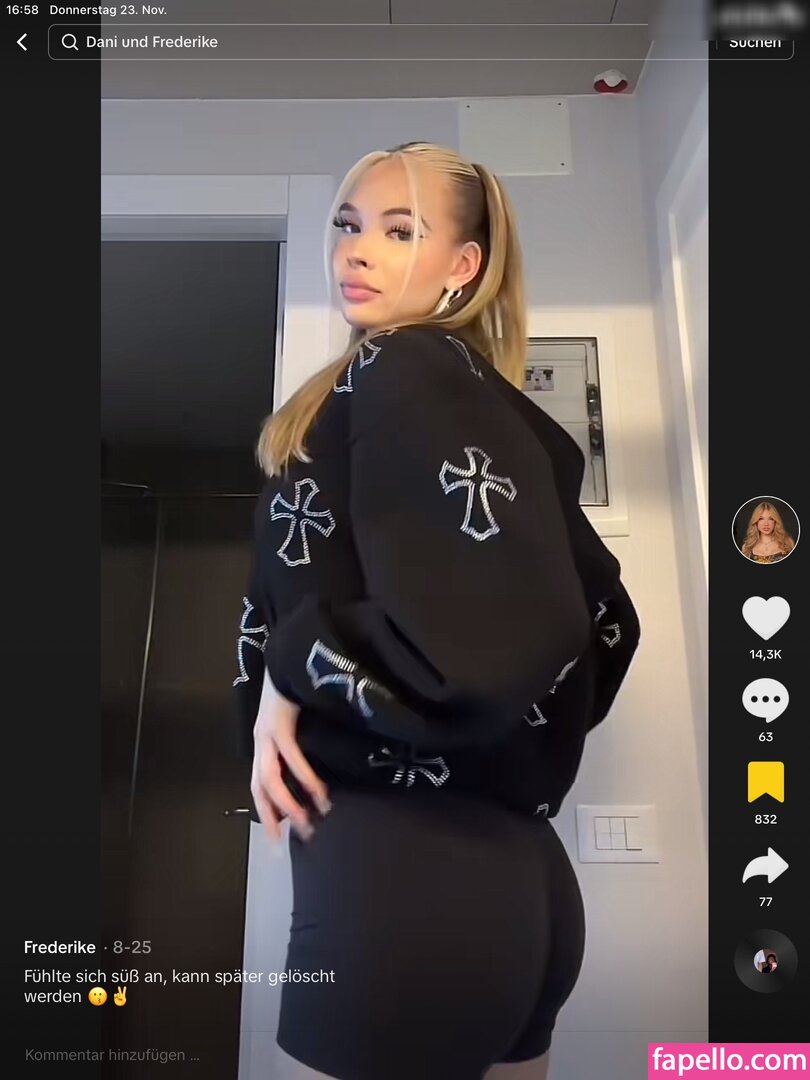Open the comments bubble

[765, 701]
